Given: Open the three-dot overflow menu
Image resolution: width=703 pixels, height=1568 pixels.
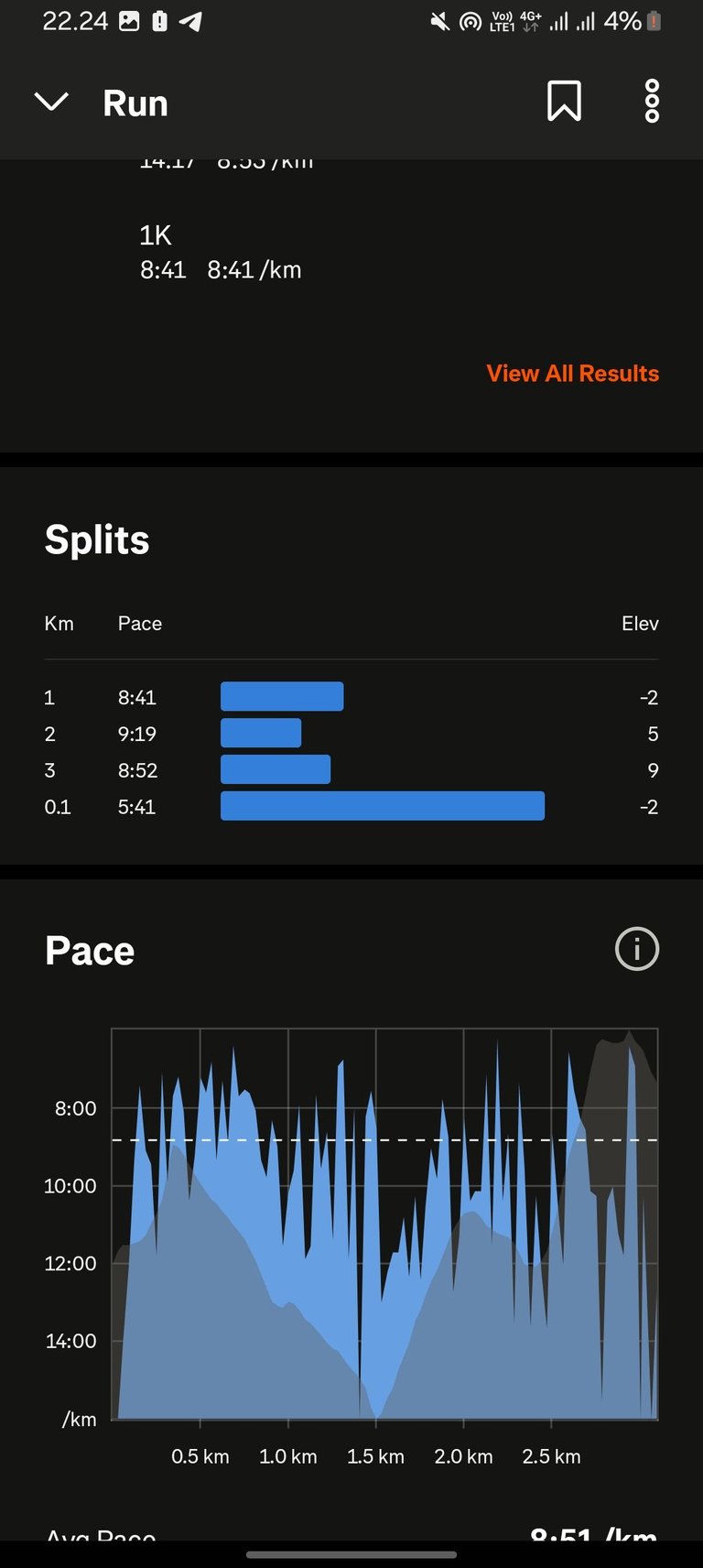Looking at the screenshot, I should click(x=652, y=101).
